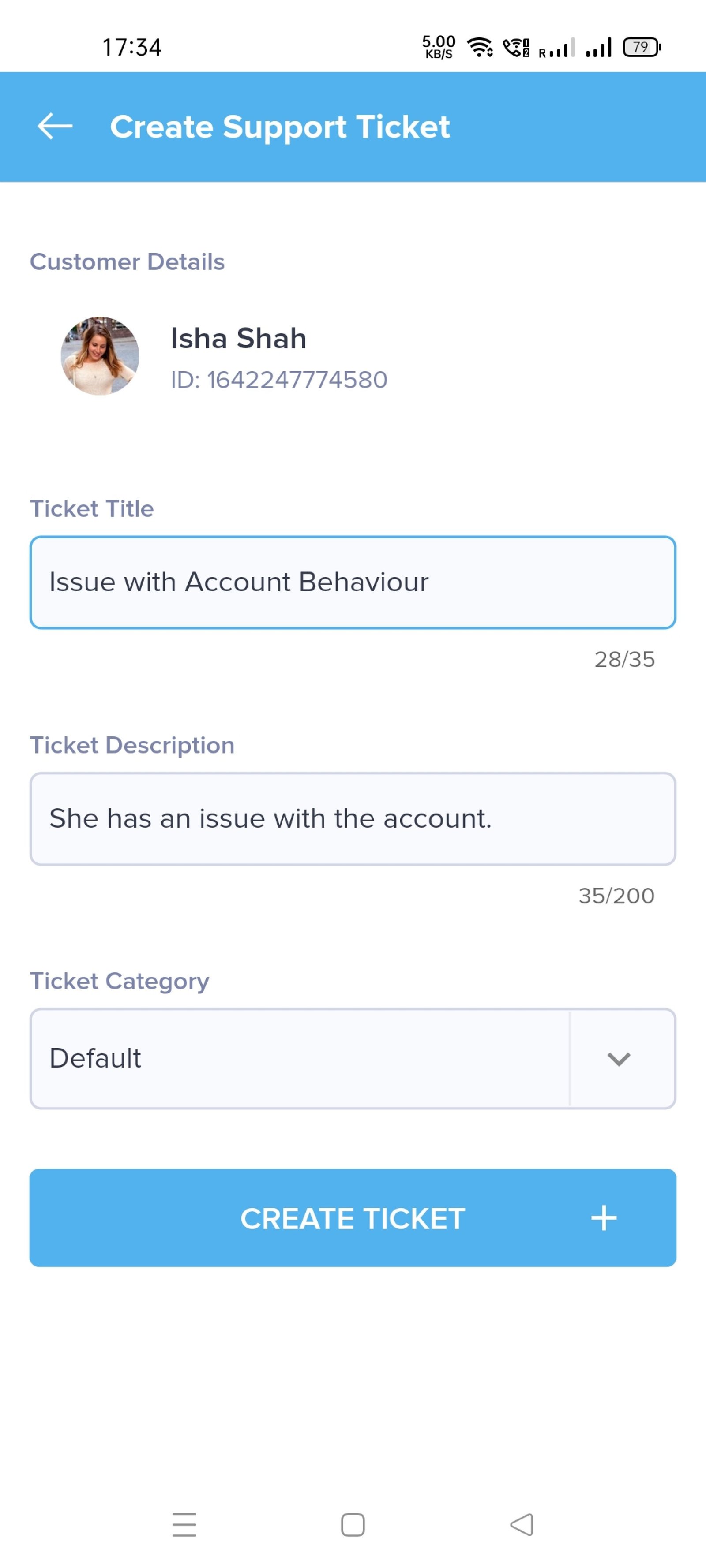Edit the Ticket Title field

pyautogui.click(x=353, y=582)
